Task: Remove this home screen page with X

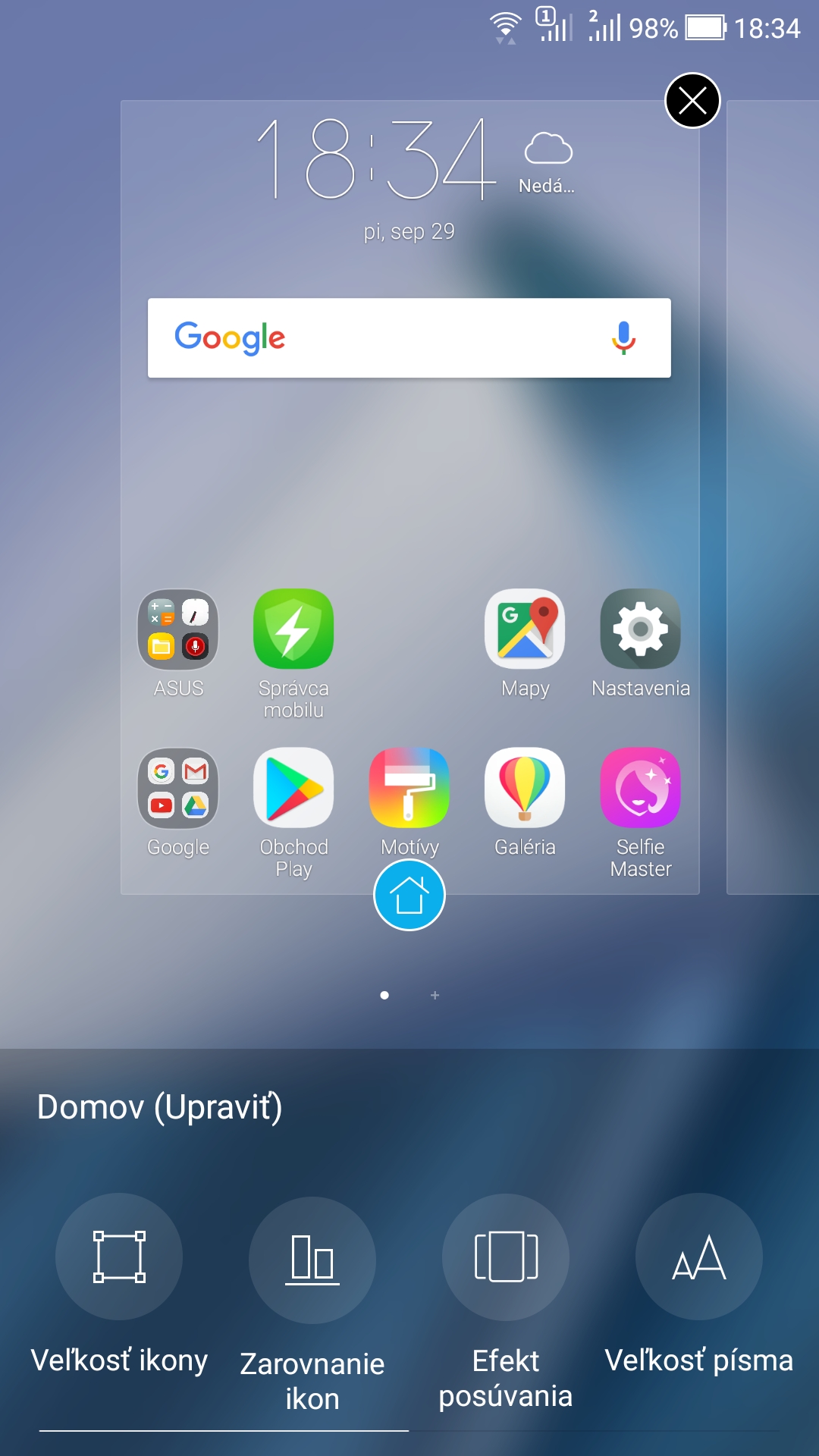Action: coord(692,100)
